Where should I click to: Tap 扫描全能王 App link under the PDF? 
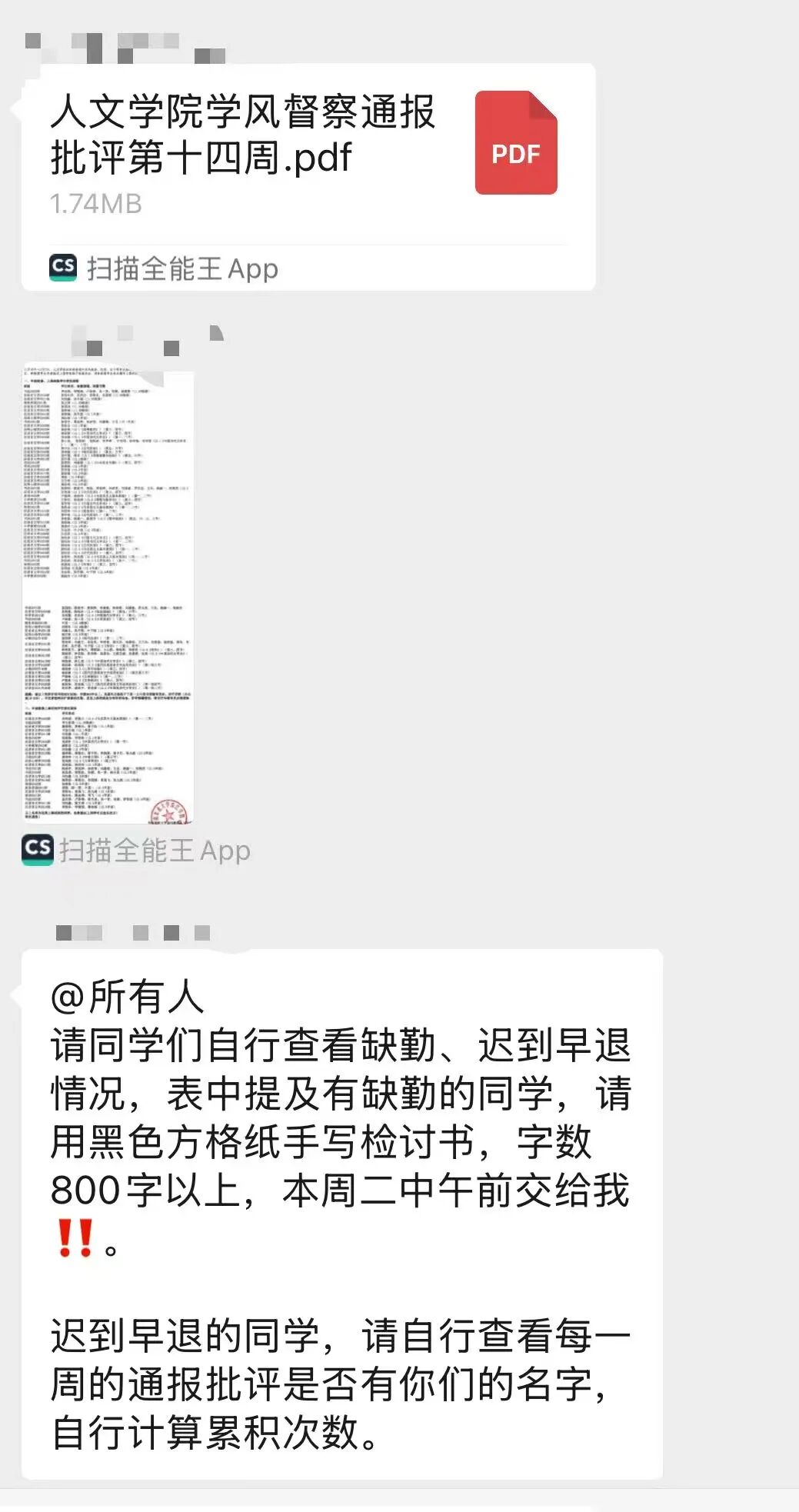(164, 268)
